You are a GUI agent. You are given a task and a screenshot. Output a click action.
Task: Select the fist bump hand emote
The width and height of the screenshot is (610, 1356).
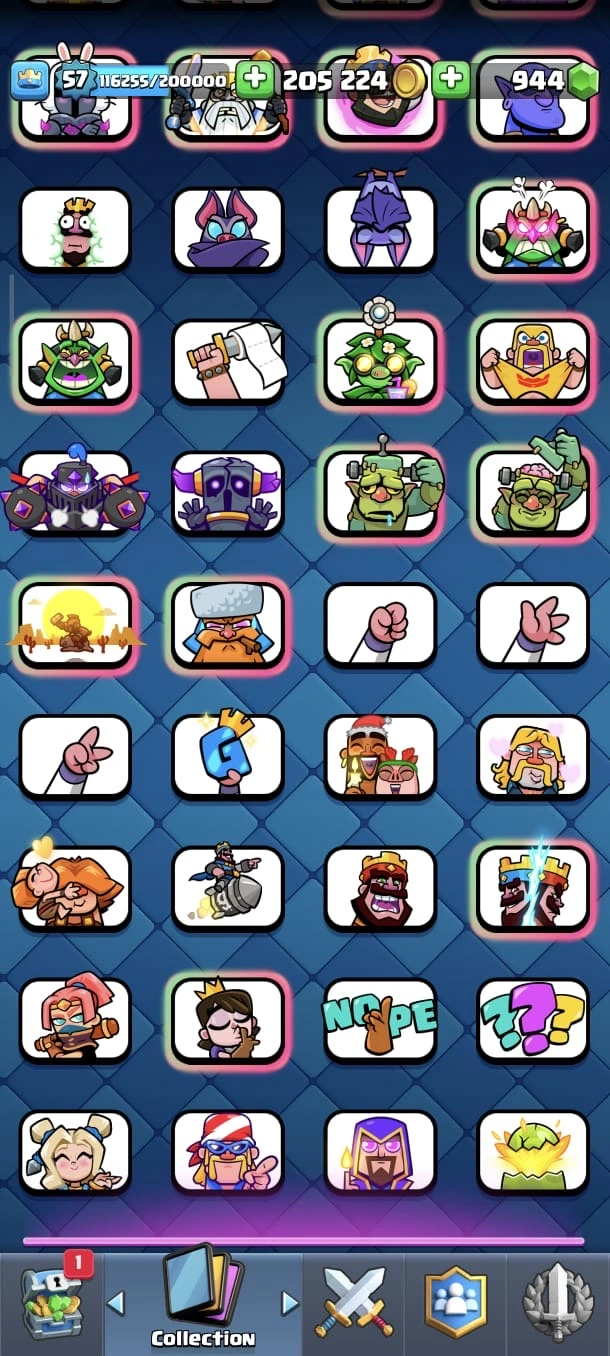[380, 626]
